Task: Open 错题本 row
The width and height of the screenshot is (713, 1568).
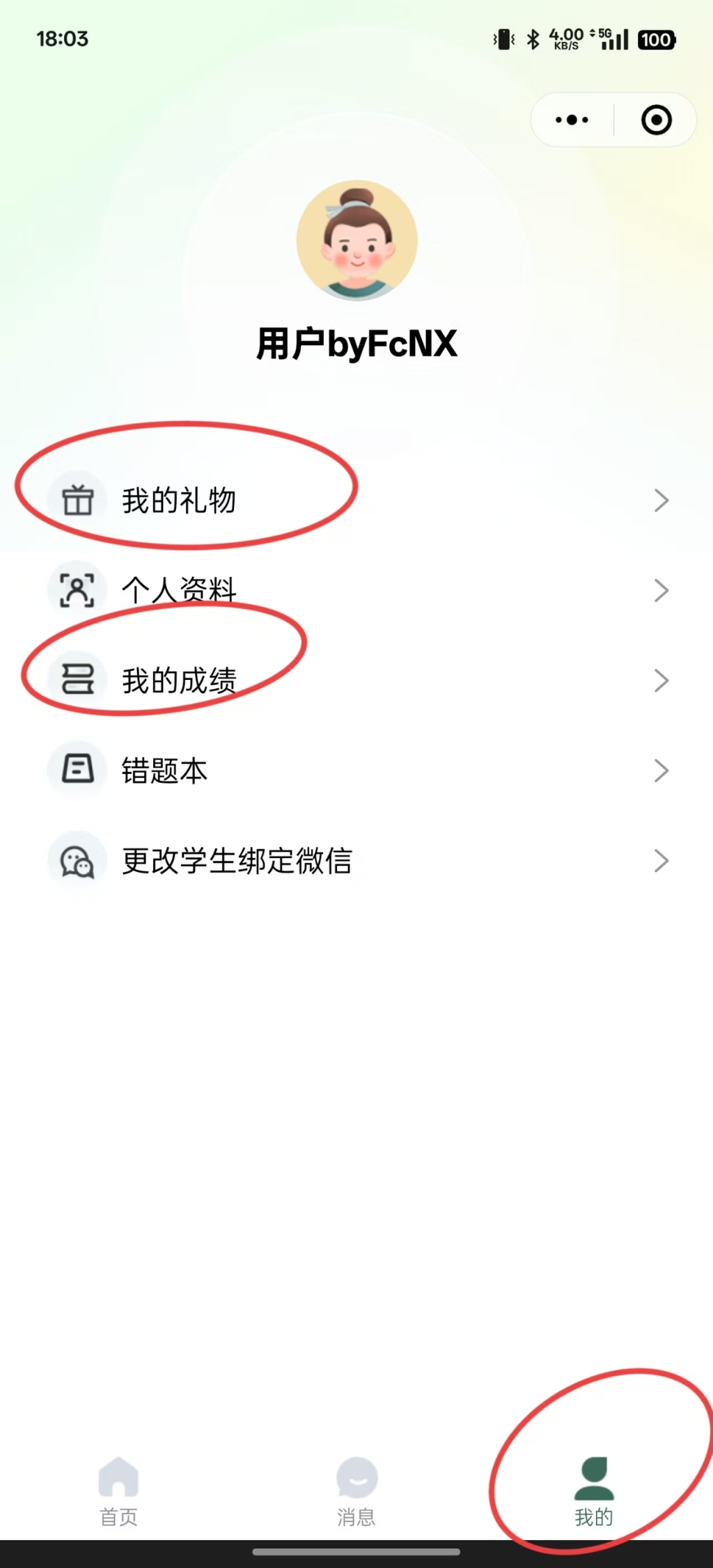Action: (356, 770)
